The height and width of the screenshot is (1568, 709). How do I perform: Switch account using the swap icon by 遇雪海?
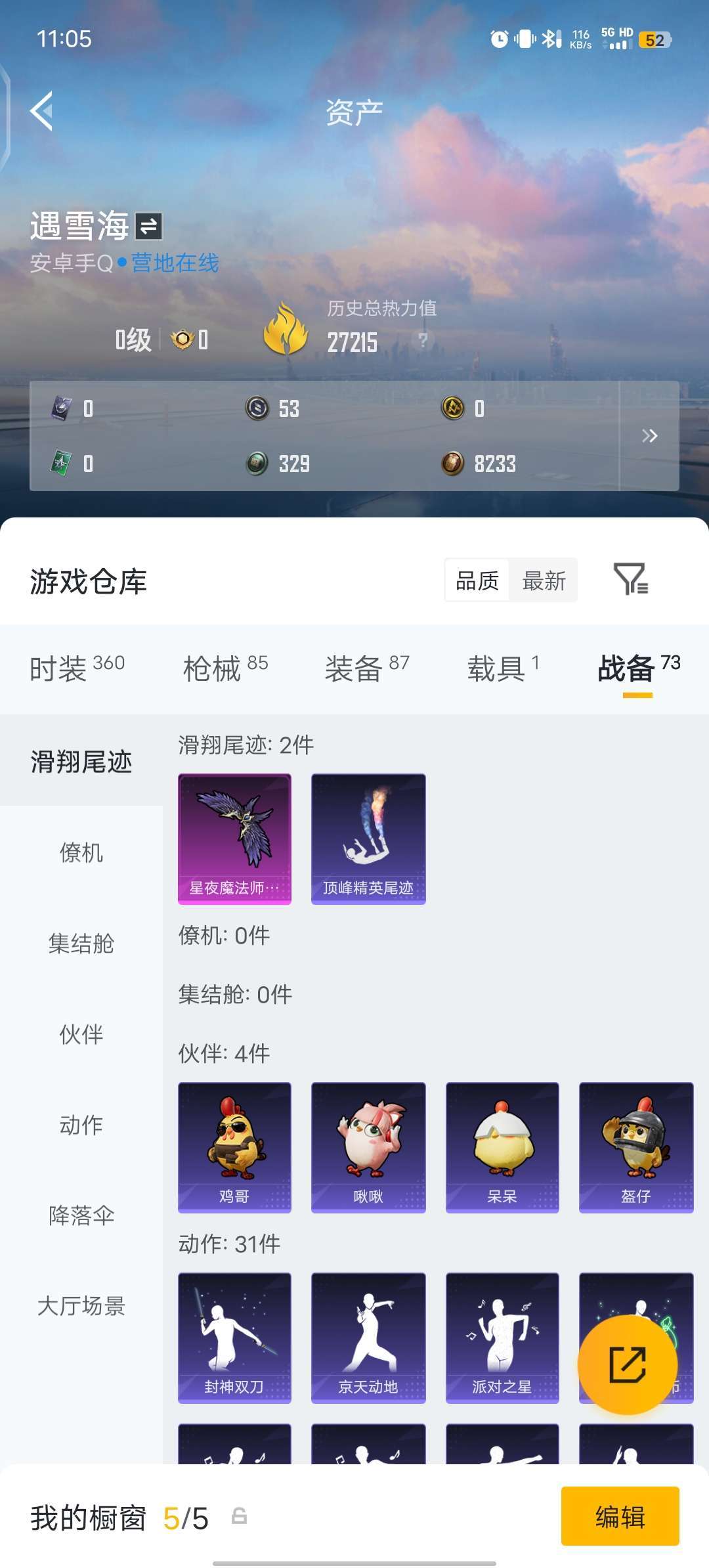pyautogui.click(x=148, y=227)
